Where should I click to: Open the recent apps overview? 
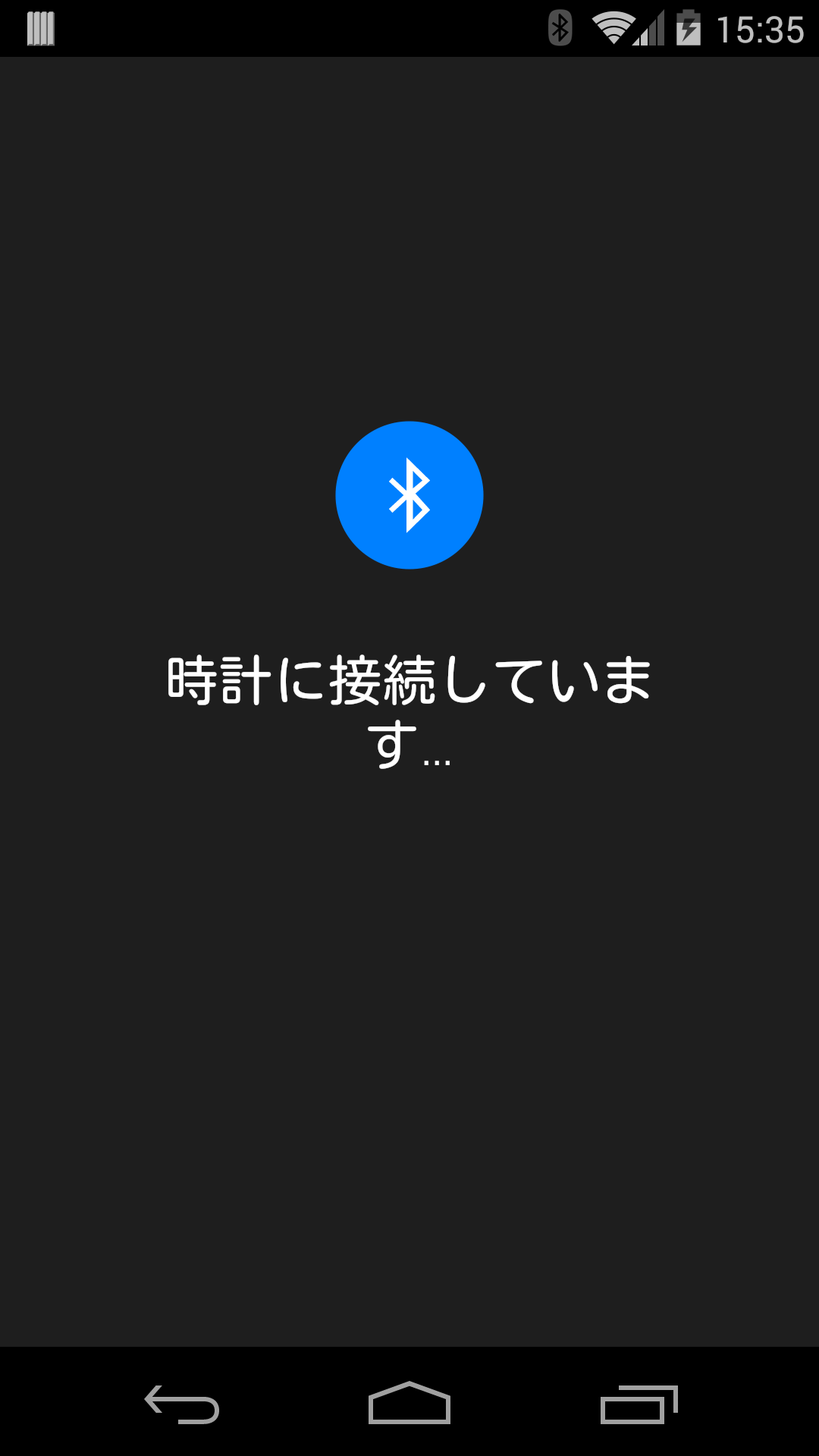[639, 1404]
